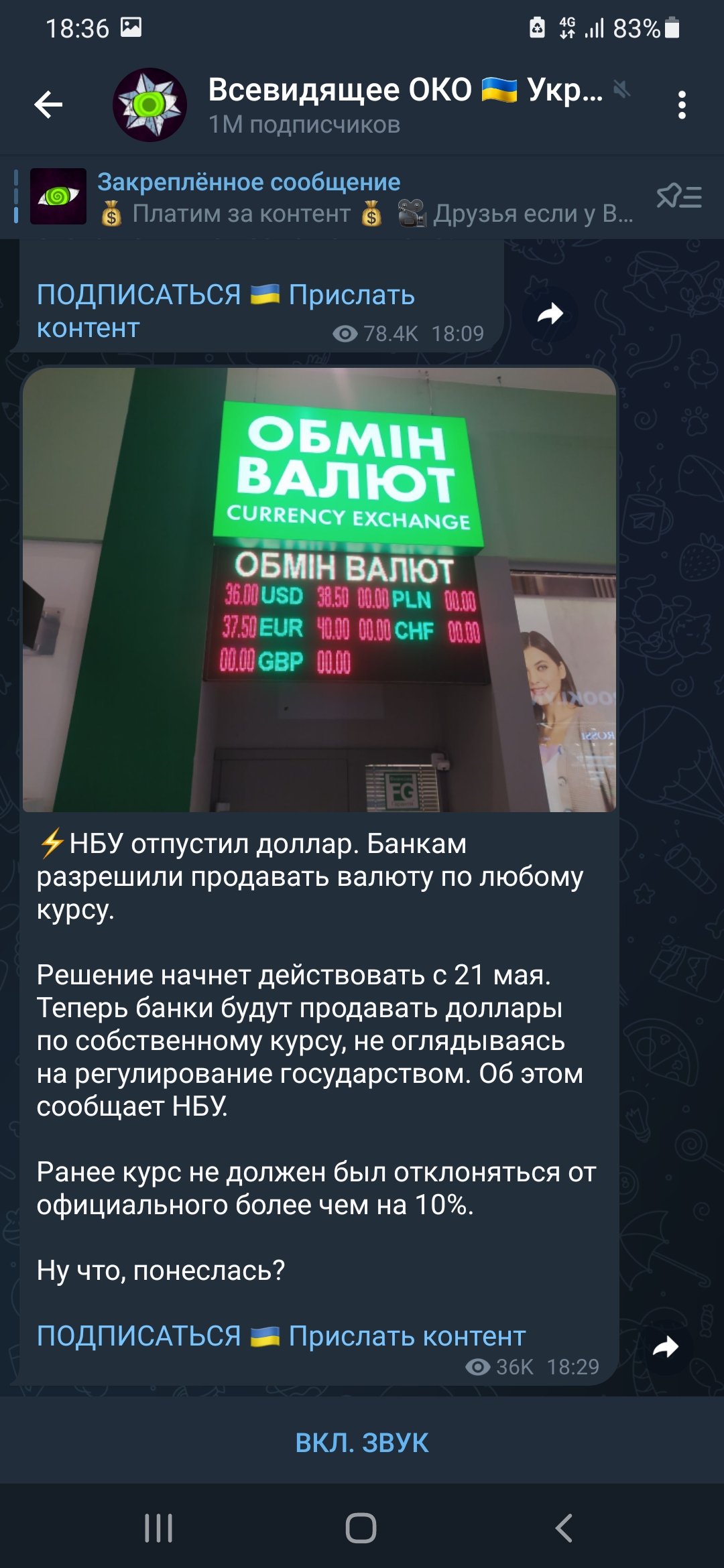Open the ОБМІН ВАЛЮТ photo in the post
This screenshot has height=1568, width=724.
point(319,590)
